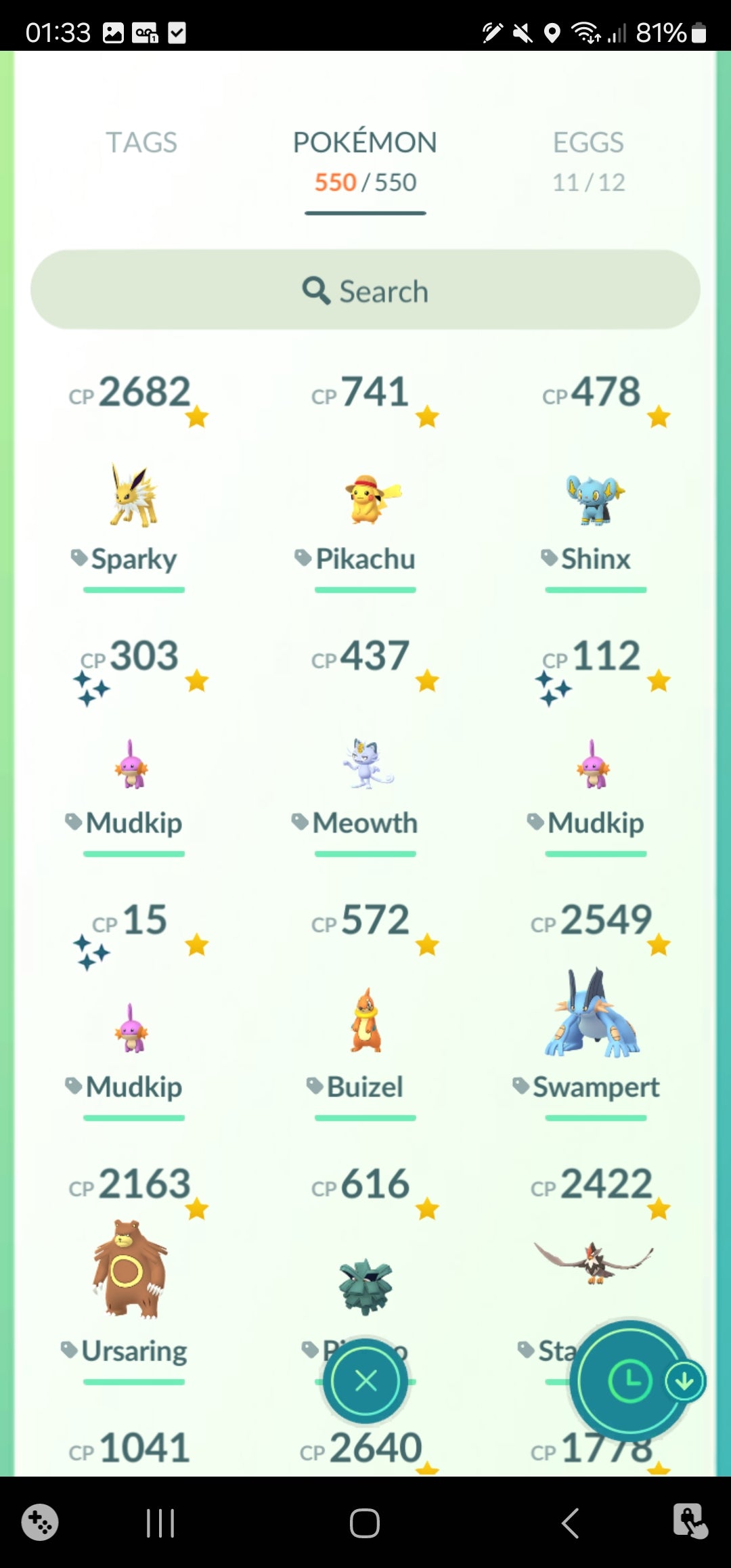Open Buizel with CP 572

coord(365,1021)
